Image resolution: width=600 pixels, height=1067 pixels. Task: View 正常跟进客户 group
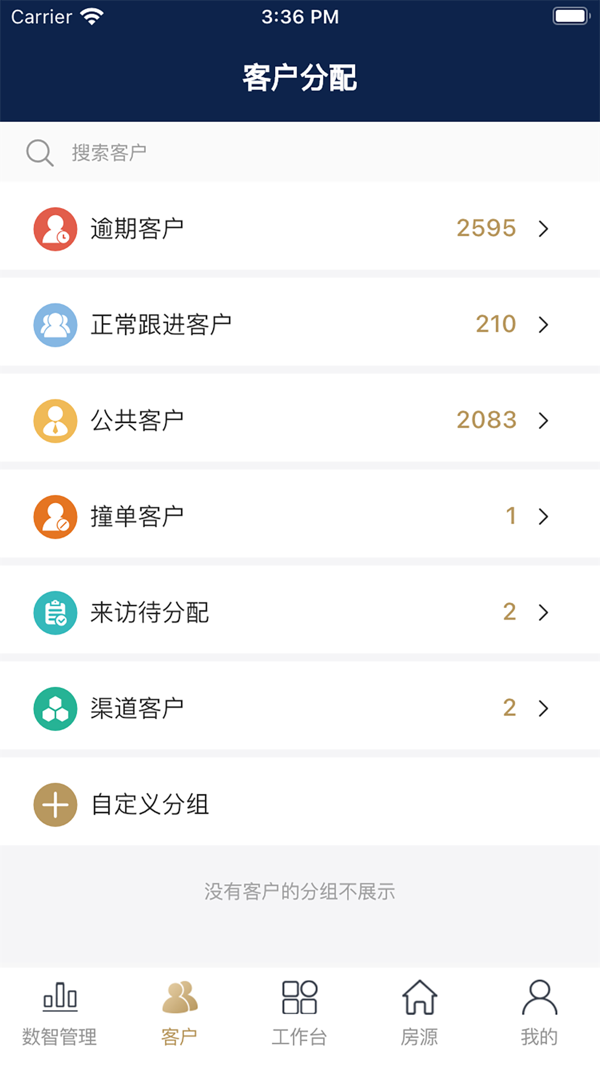click(x=300, y=324)
